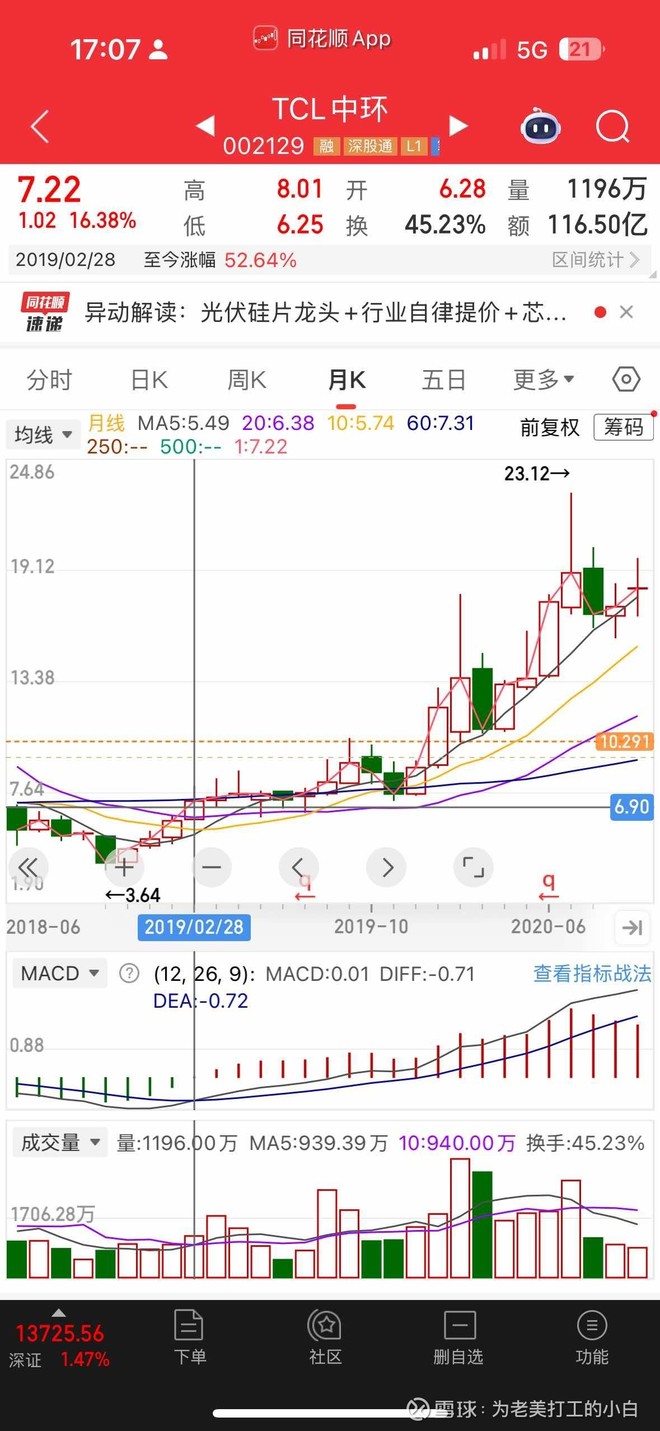Go back with the top-left arrow

[x=40, y=127]
